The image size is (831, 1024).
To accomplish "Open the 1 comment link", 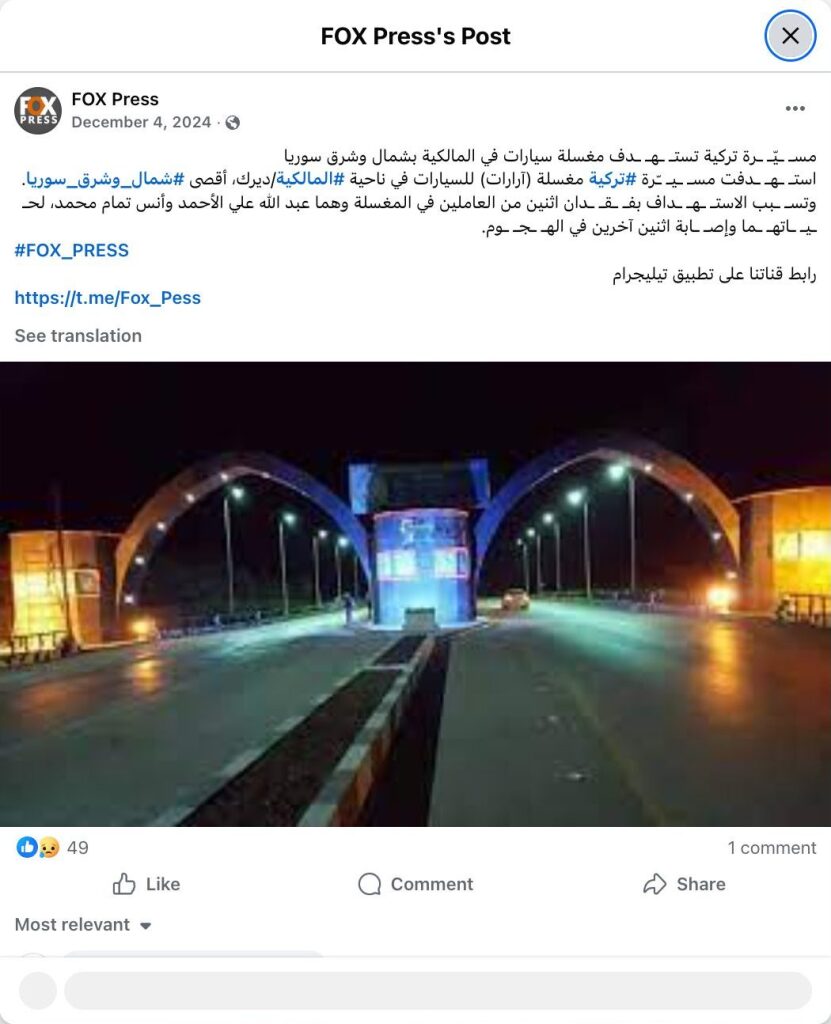I will tap(771, 848).
